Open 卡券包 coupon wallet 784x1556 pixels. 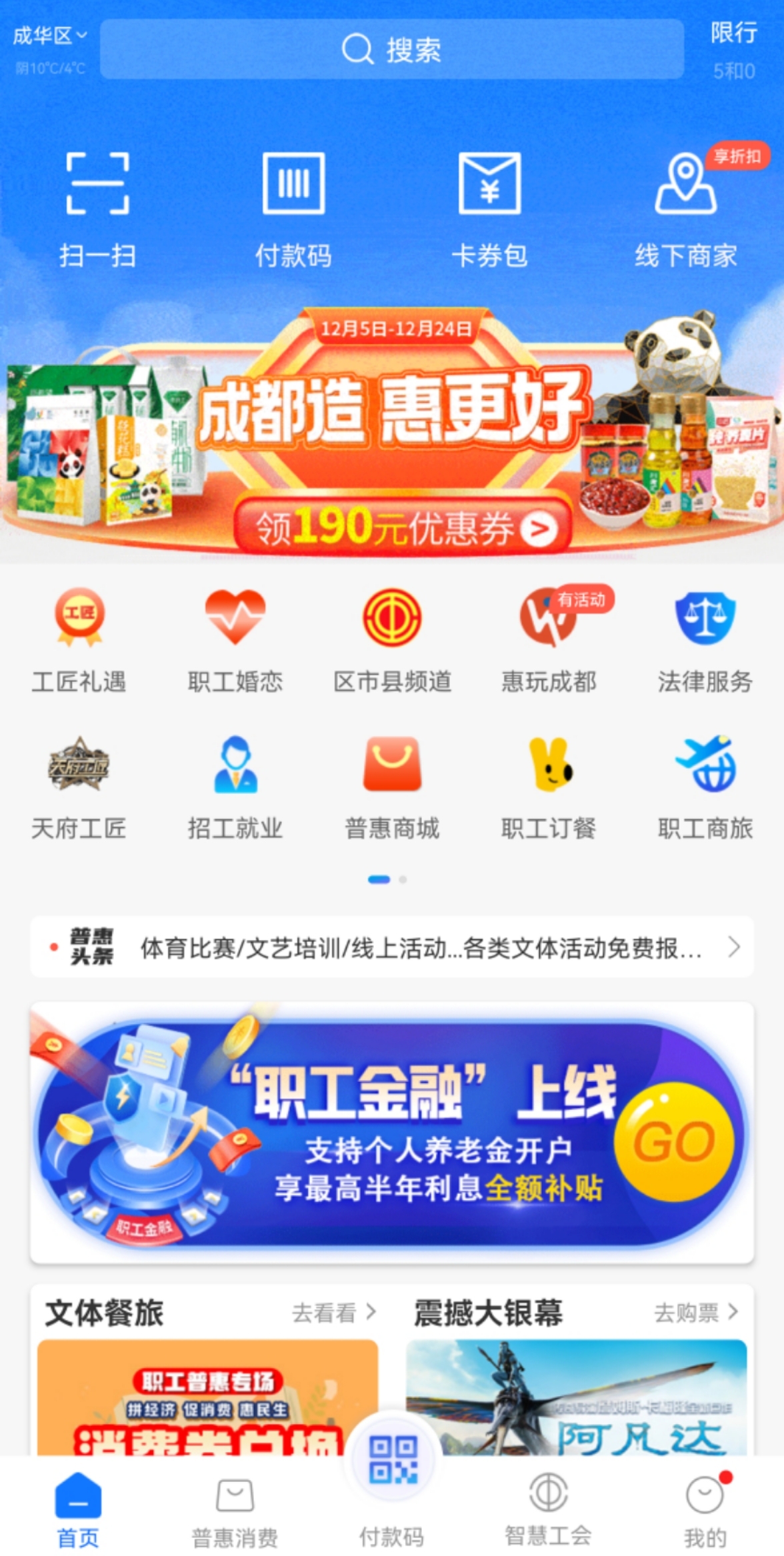489,208
